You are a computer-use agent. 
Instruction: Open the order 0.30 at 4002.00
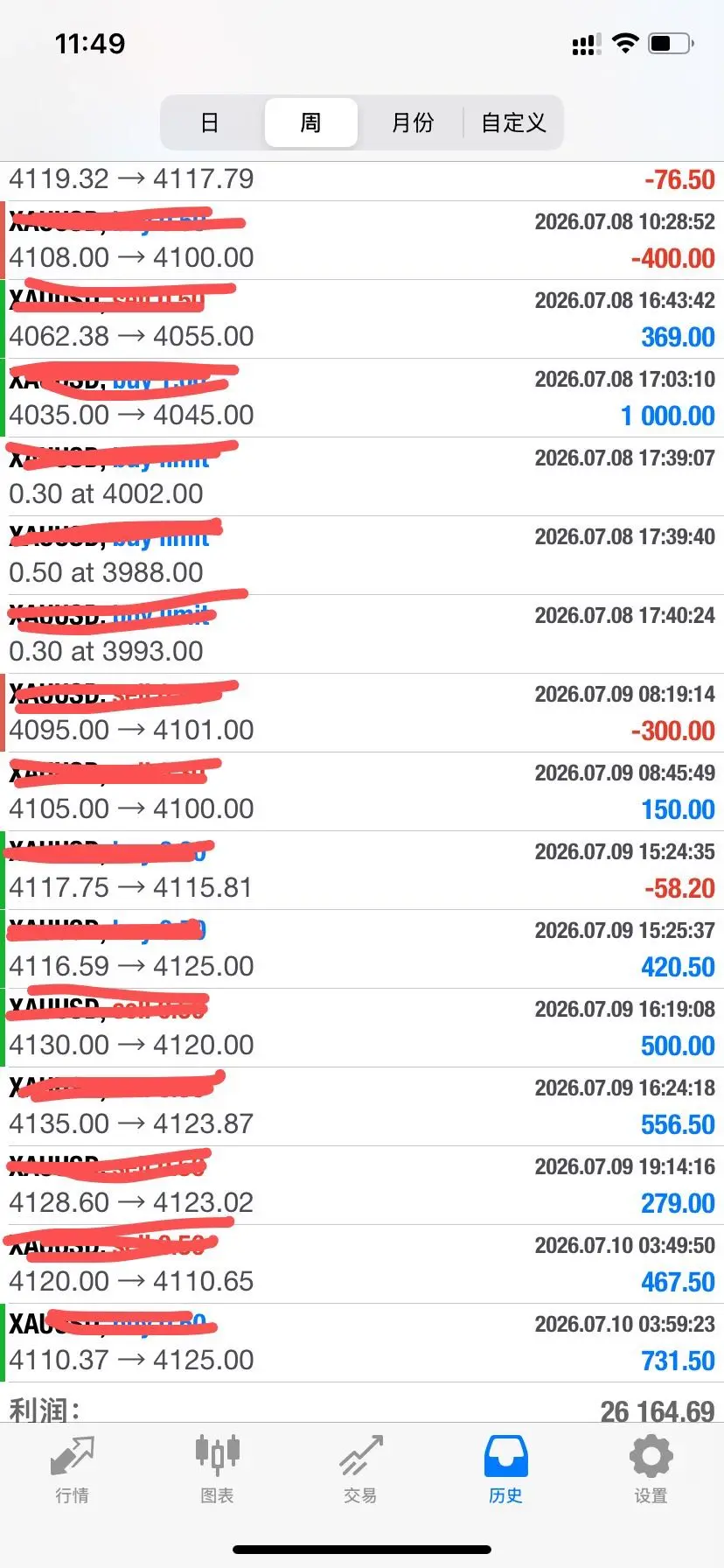point(362,477)
